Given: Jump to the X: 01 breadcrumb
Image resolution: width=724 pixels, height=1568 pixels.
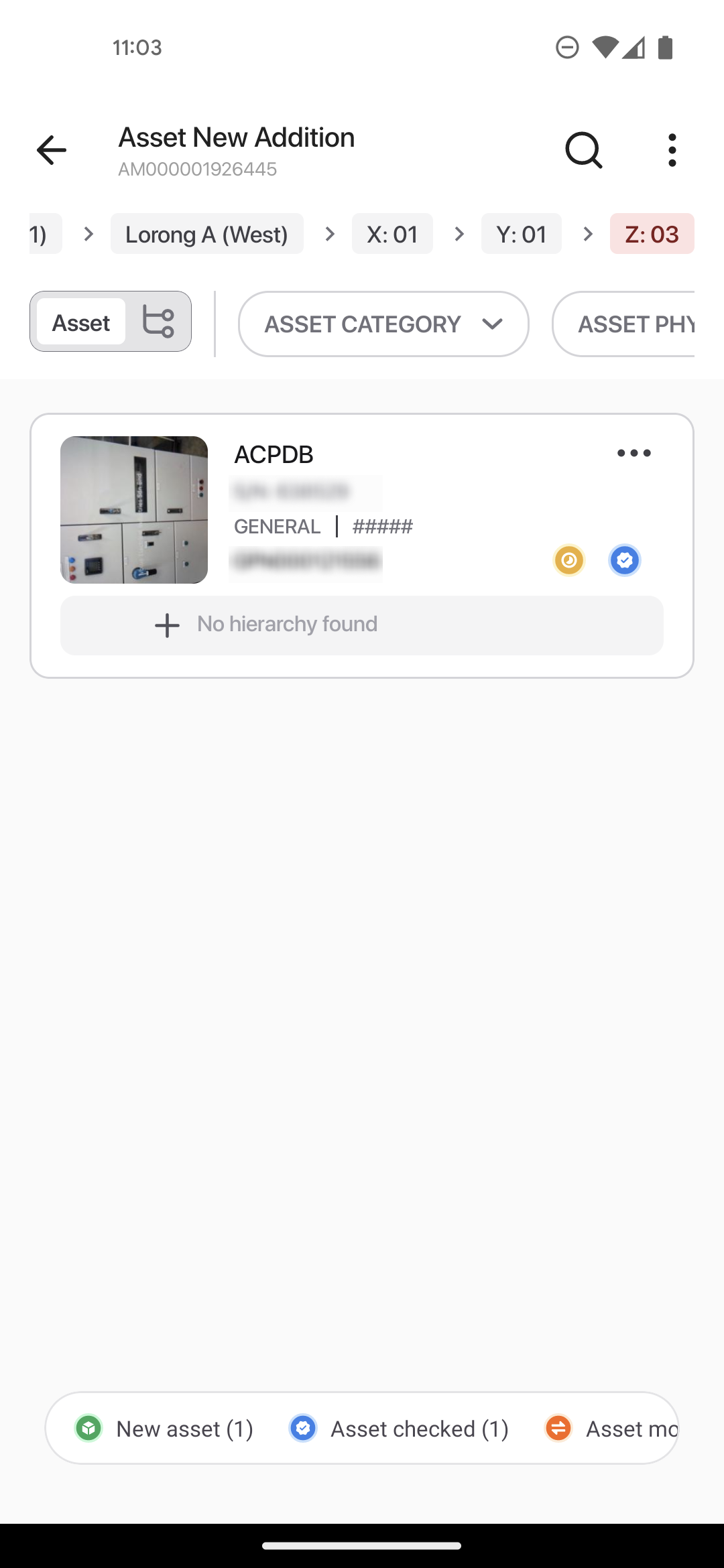Looking at the screenshot, I should pos(392,234).
